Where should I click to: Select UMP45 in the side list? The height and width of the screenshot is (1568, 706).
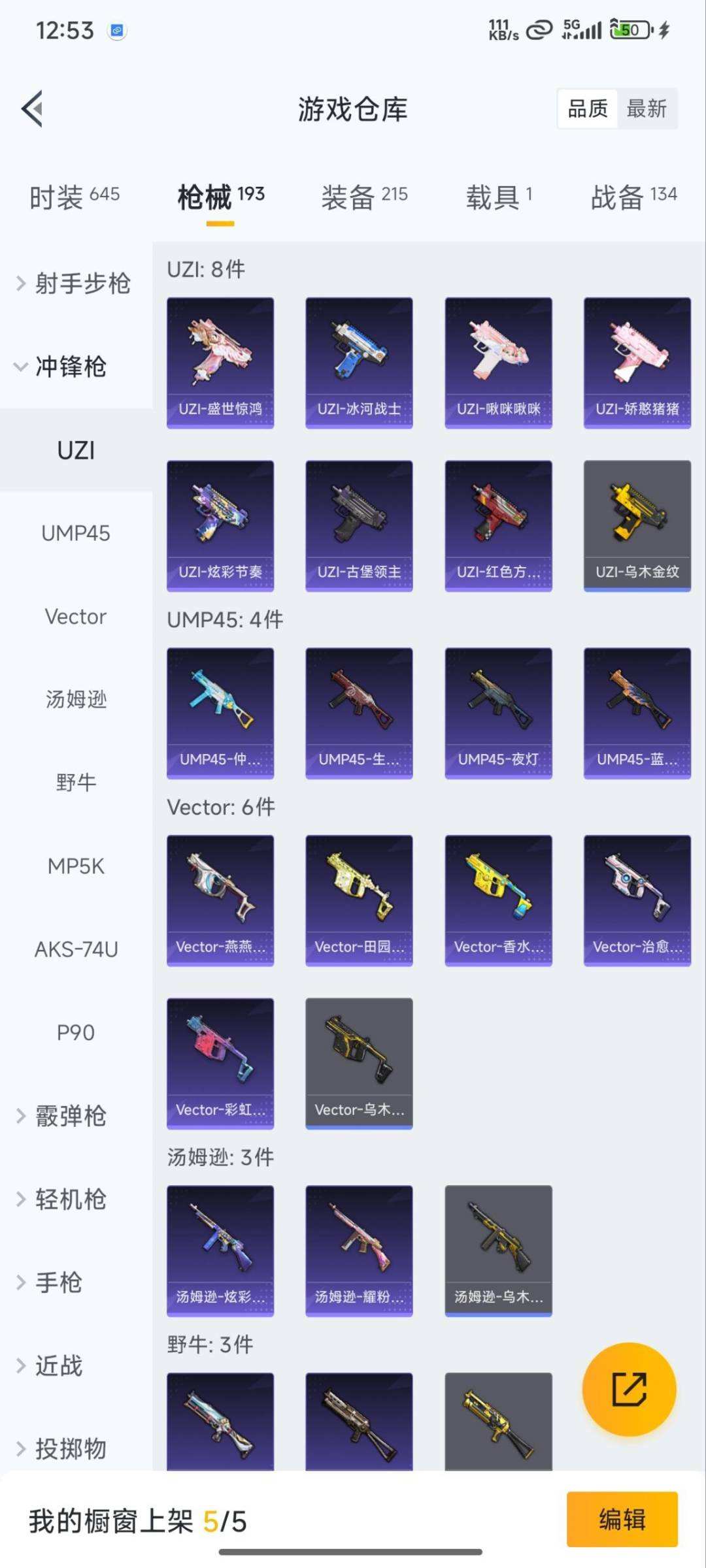click(x=76, y=533)
